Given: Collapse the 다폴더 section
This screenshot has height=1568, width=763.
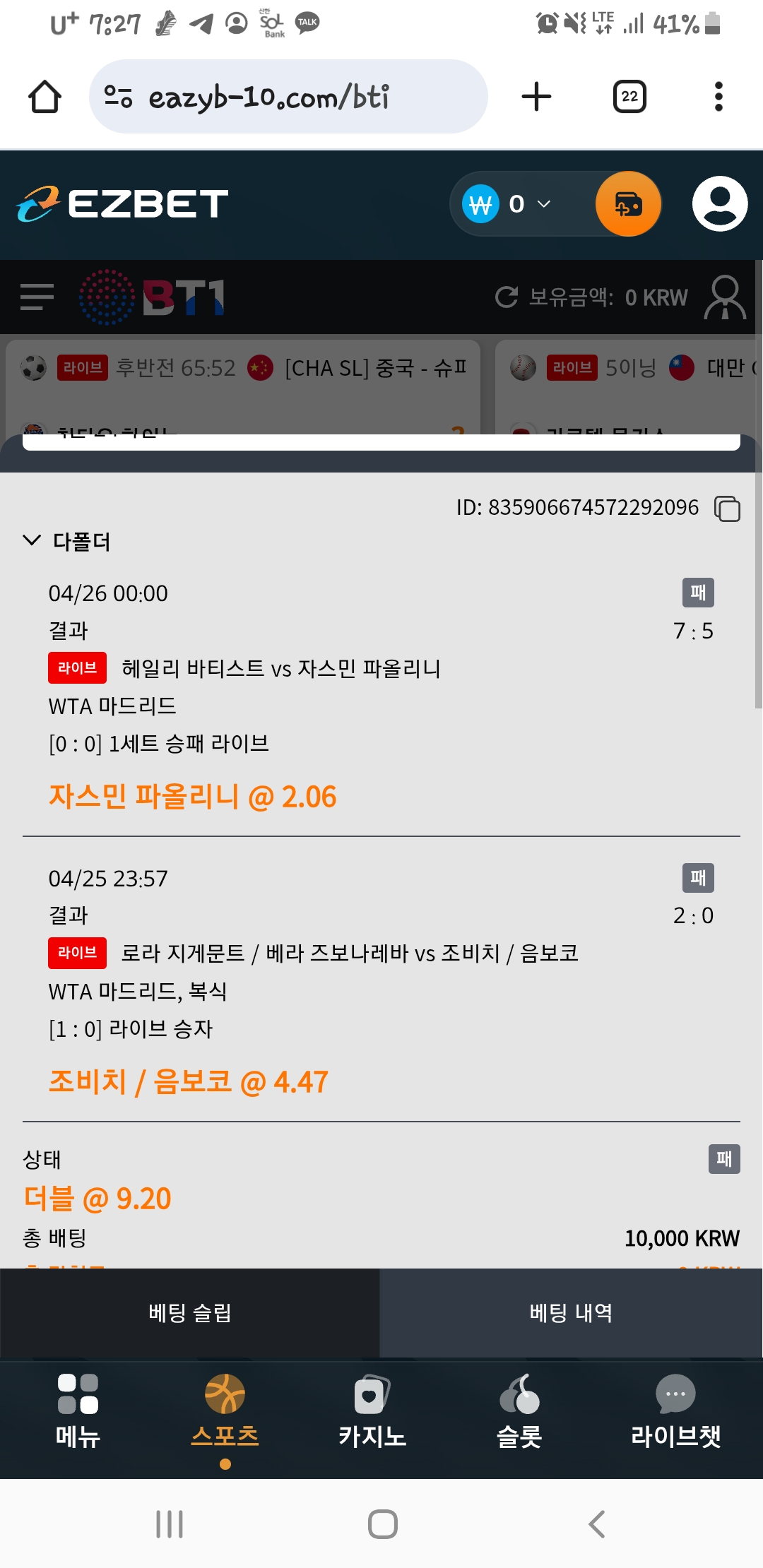Looking at the screenshot, I should click(x=32, y=541).
